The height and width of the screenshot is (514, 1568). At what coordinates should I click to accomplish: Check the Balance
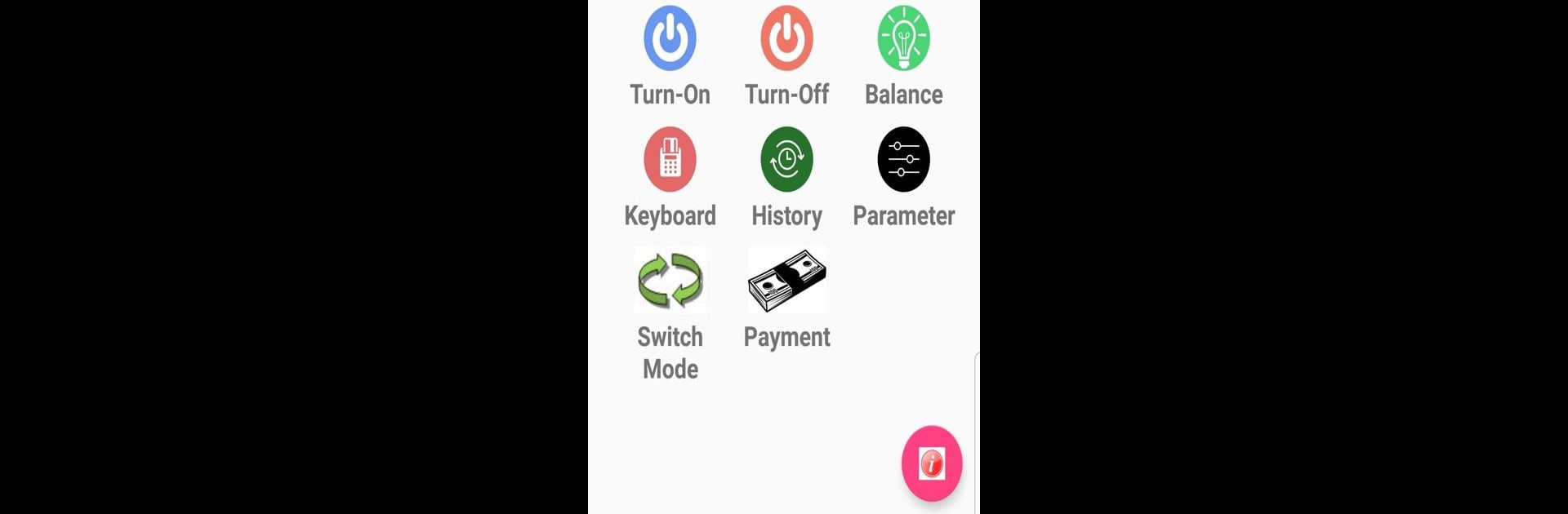coord(903,38)
